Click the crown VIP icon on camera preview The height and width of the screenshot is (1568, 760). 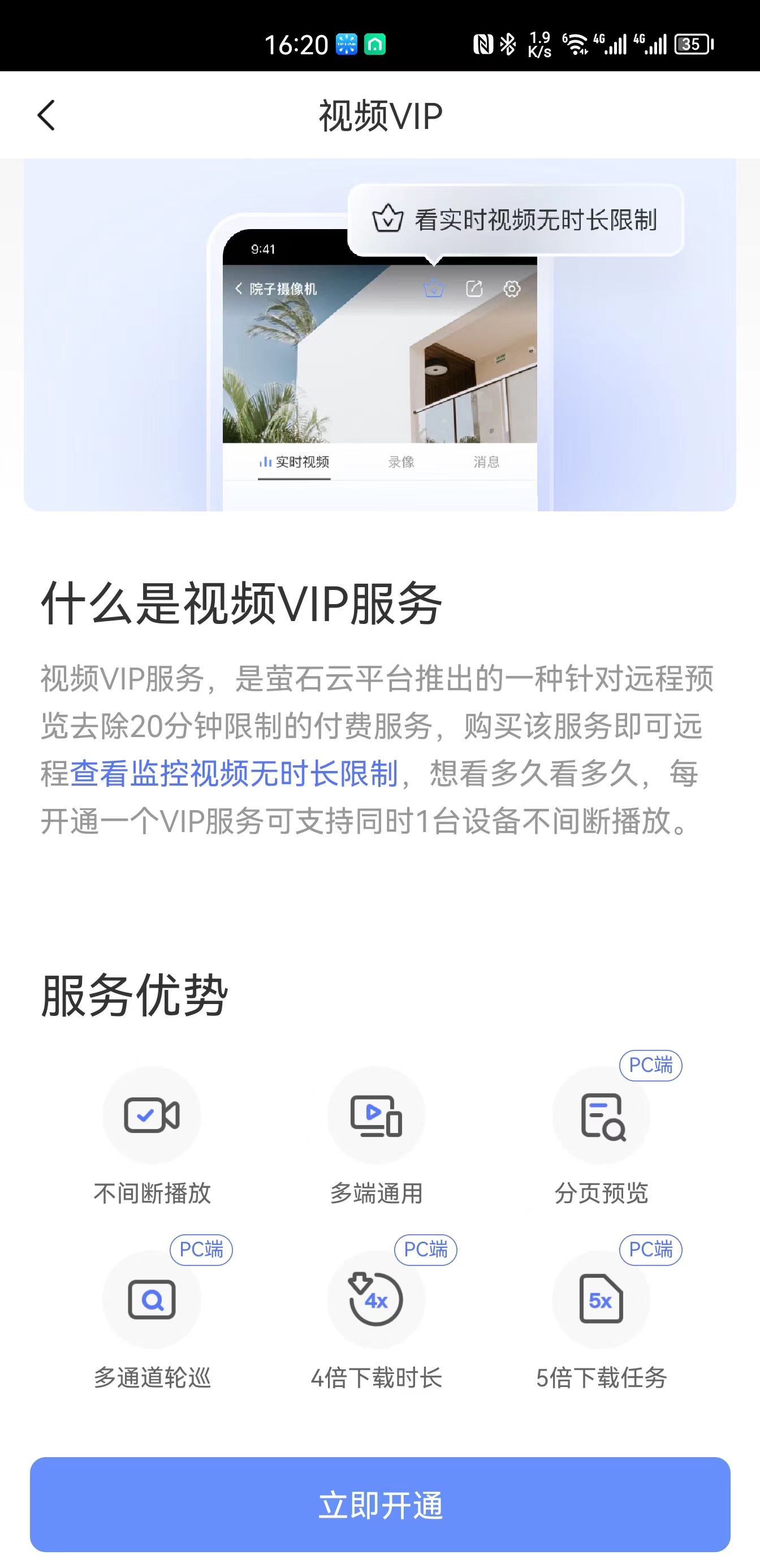(x=434, y=290)
